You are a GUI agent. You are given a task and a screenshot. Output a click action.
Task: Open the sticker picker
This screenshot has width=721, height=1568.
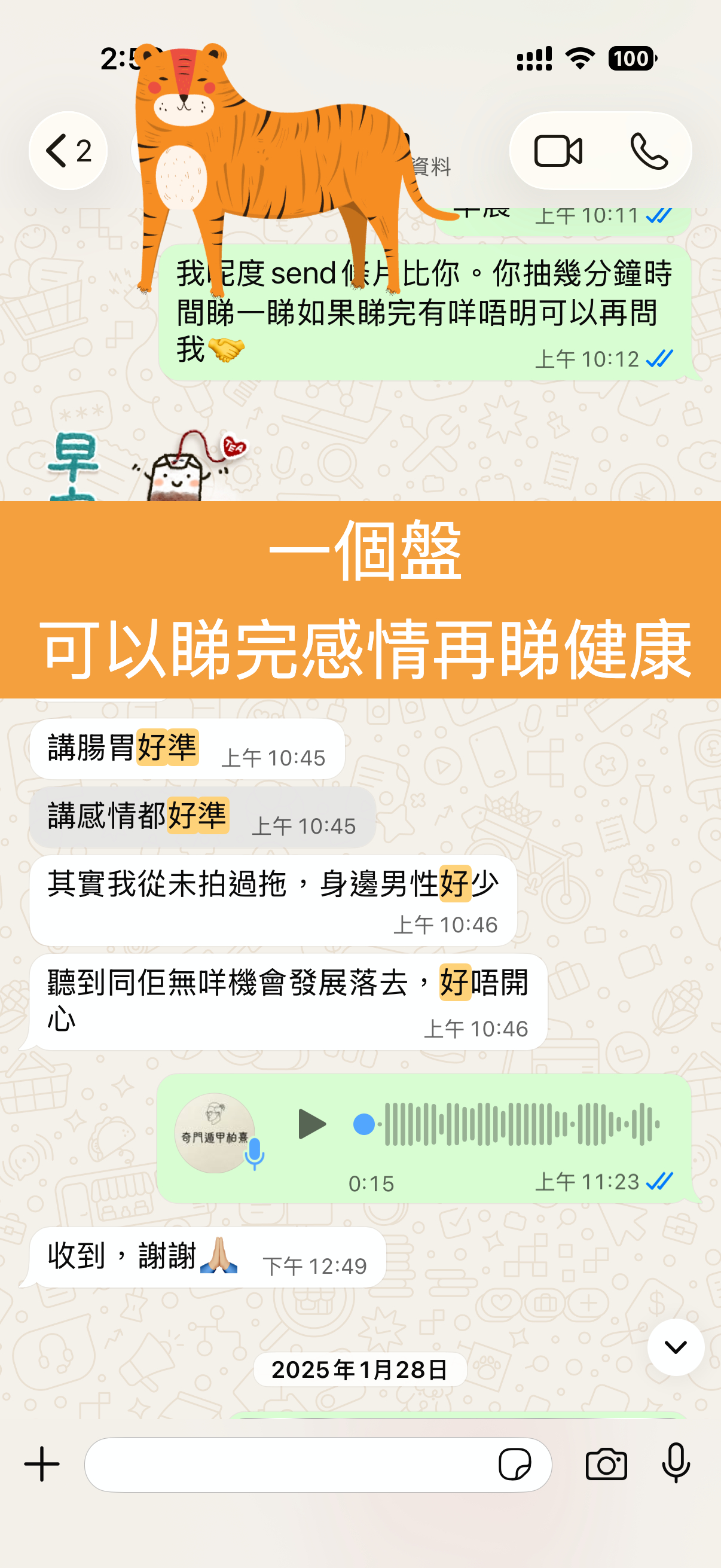click(515, 1464)
